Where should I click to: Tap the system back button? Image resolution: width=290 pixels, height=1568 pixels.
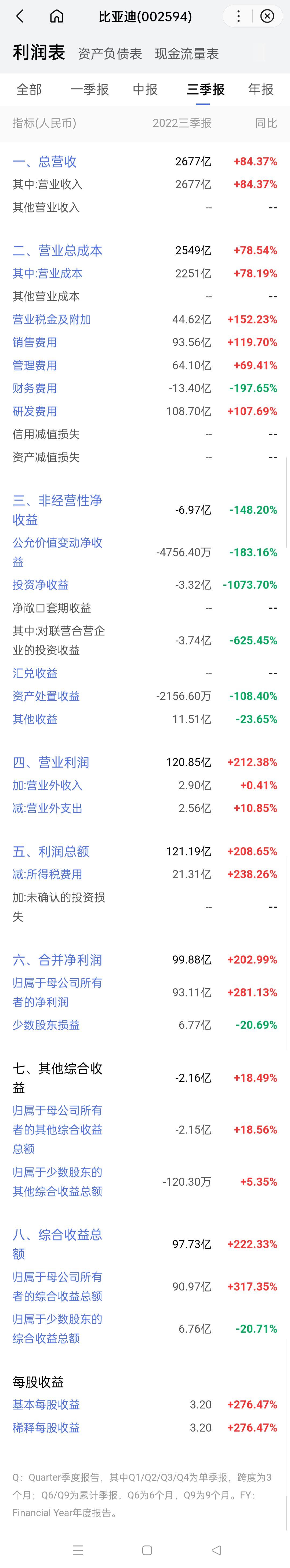[x=216, y=1550]
